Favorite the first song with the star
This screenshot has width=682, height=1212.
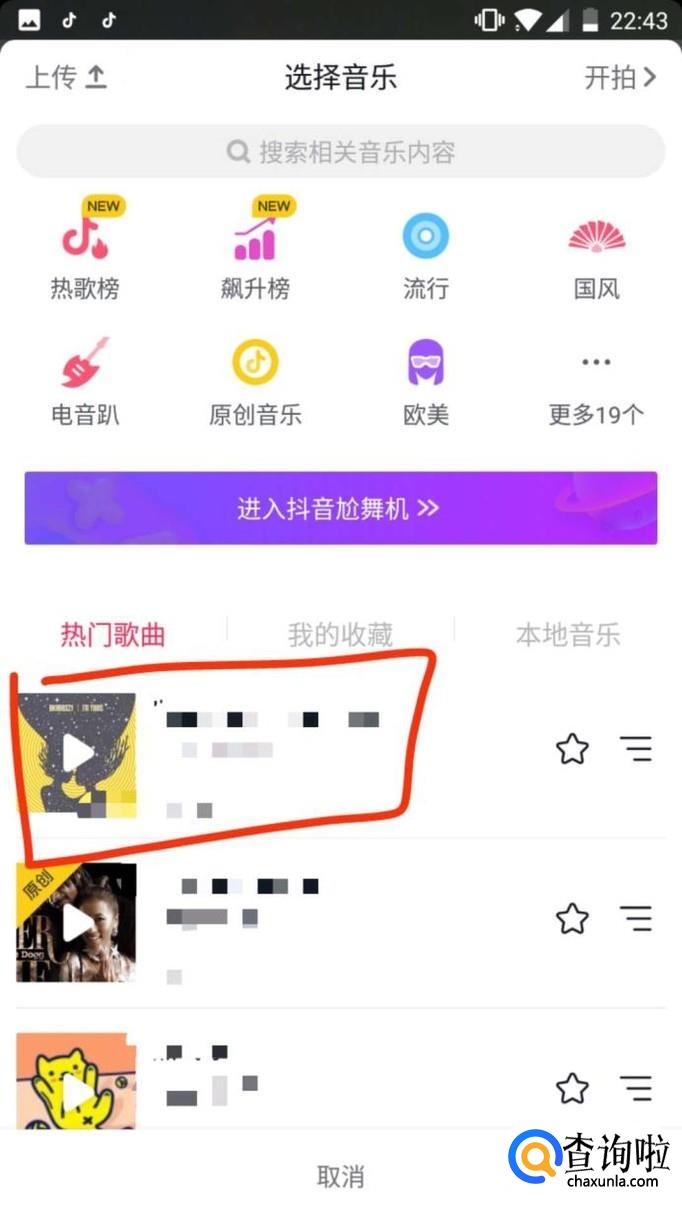572,748
